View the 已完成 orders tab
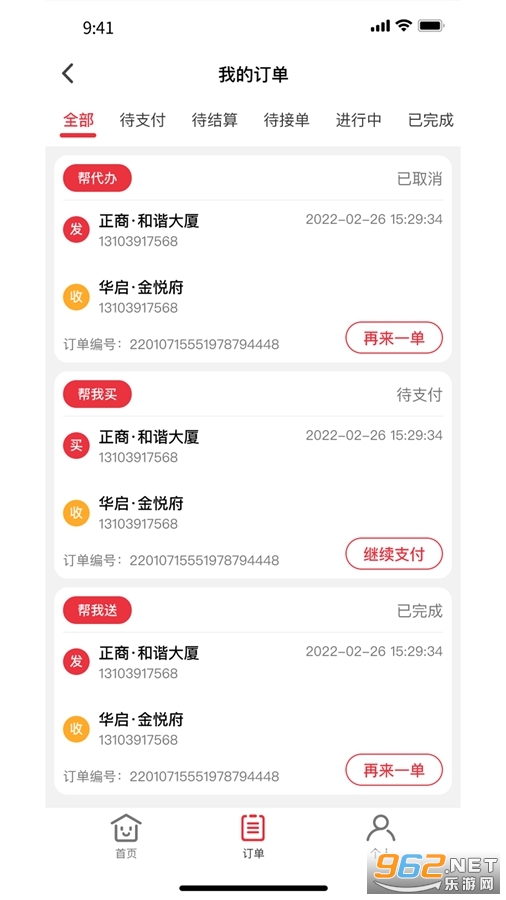506x900 pixels. point(431,120)
